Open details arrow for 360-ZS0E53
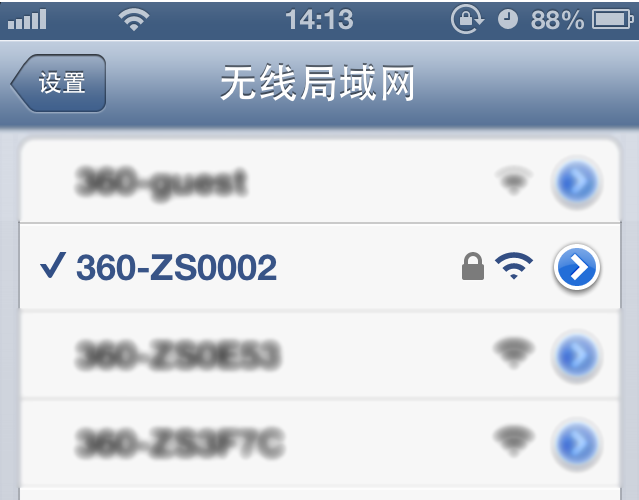This screenshot has width=639, height=500. point(576,354)
